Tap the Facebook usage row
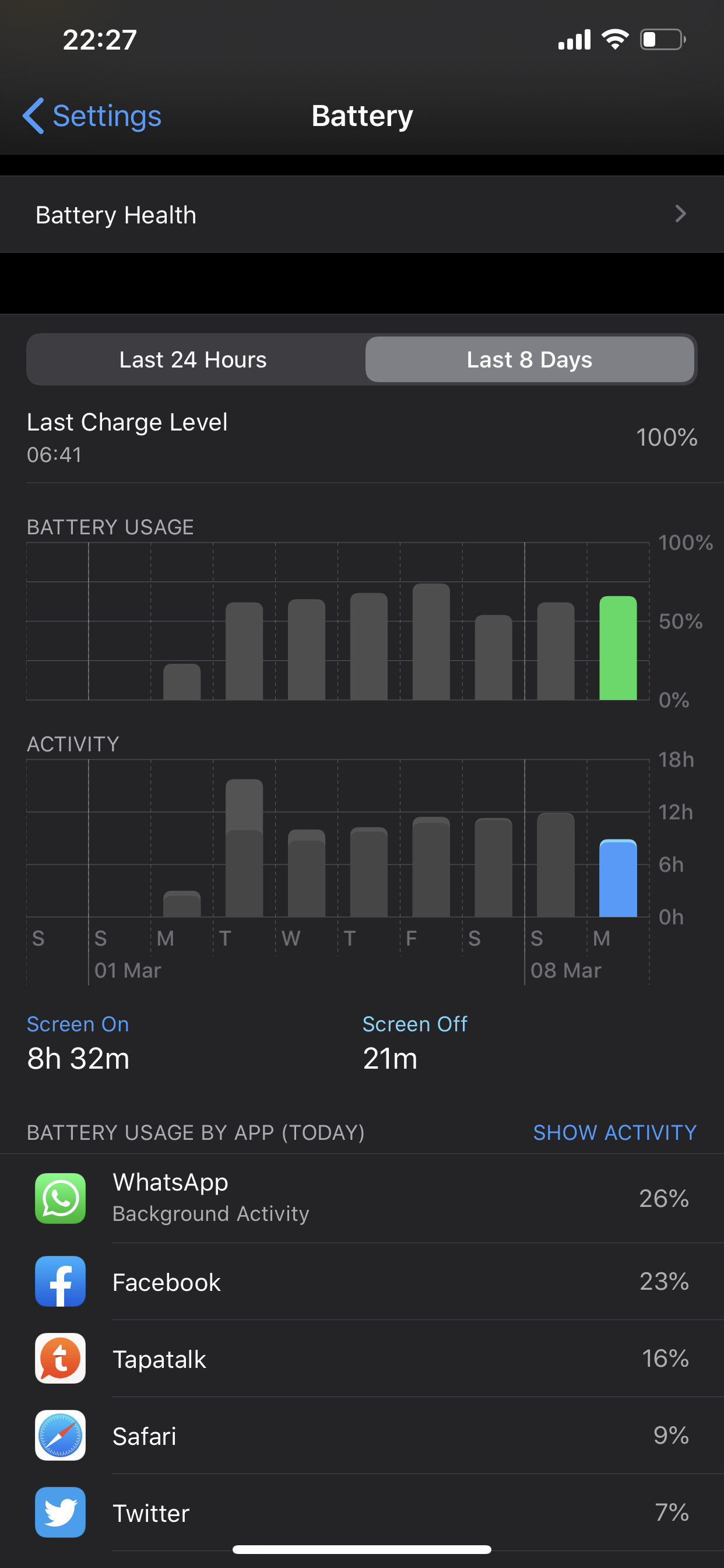The image size is (724, 1568). click(x=361, y=1282)
